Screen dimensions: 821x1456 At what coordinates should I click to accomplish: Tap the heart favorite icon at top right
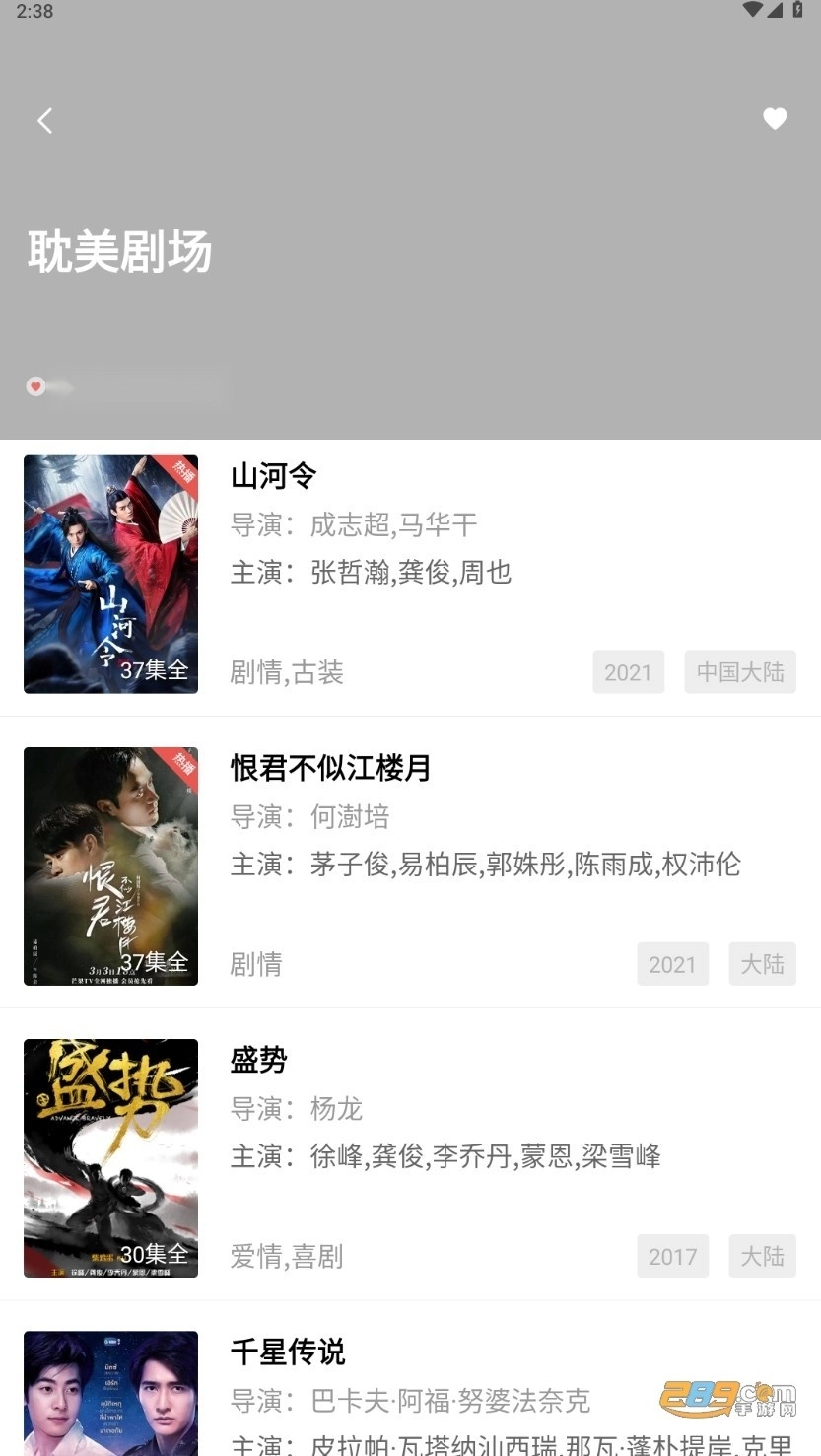775,118
